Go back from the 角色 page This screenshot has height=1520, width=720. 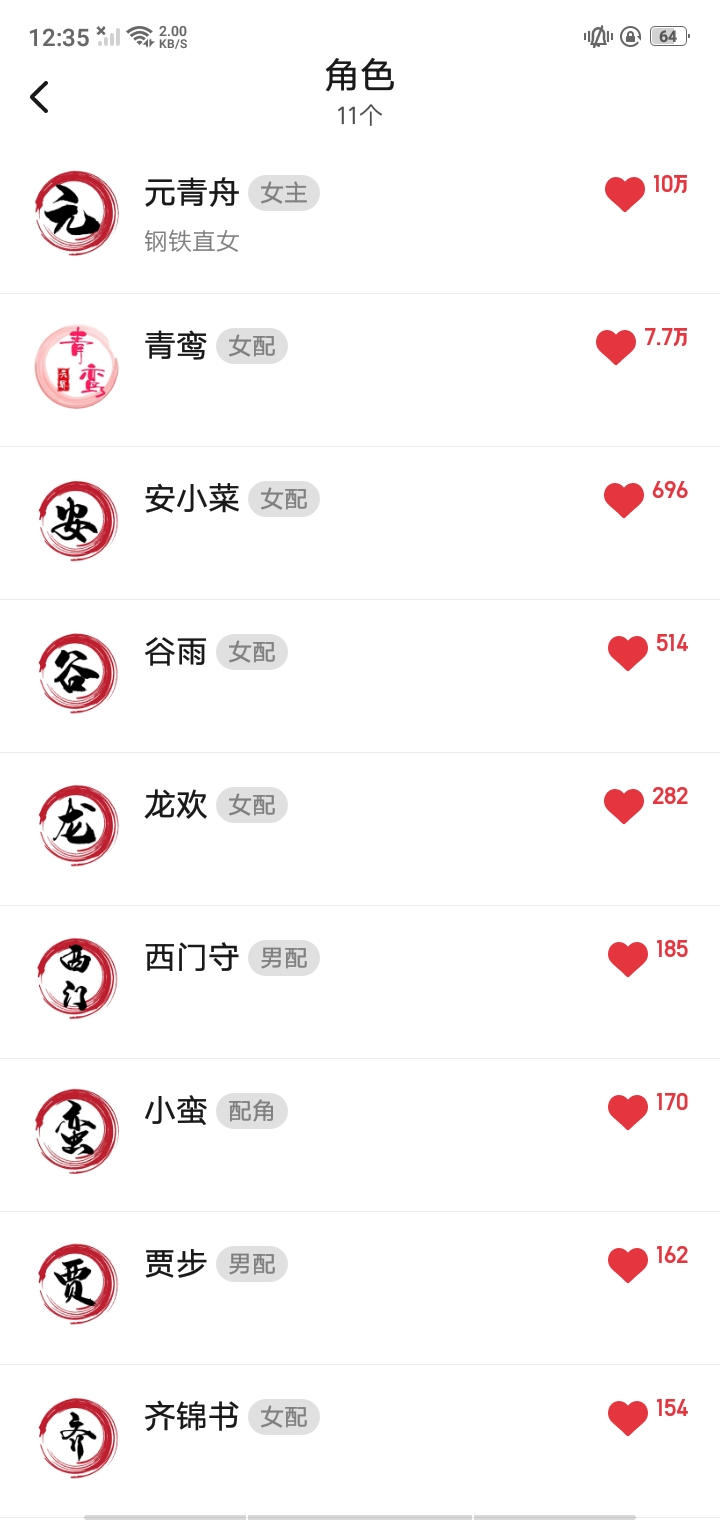40,97
